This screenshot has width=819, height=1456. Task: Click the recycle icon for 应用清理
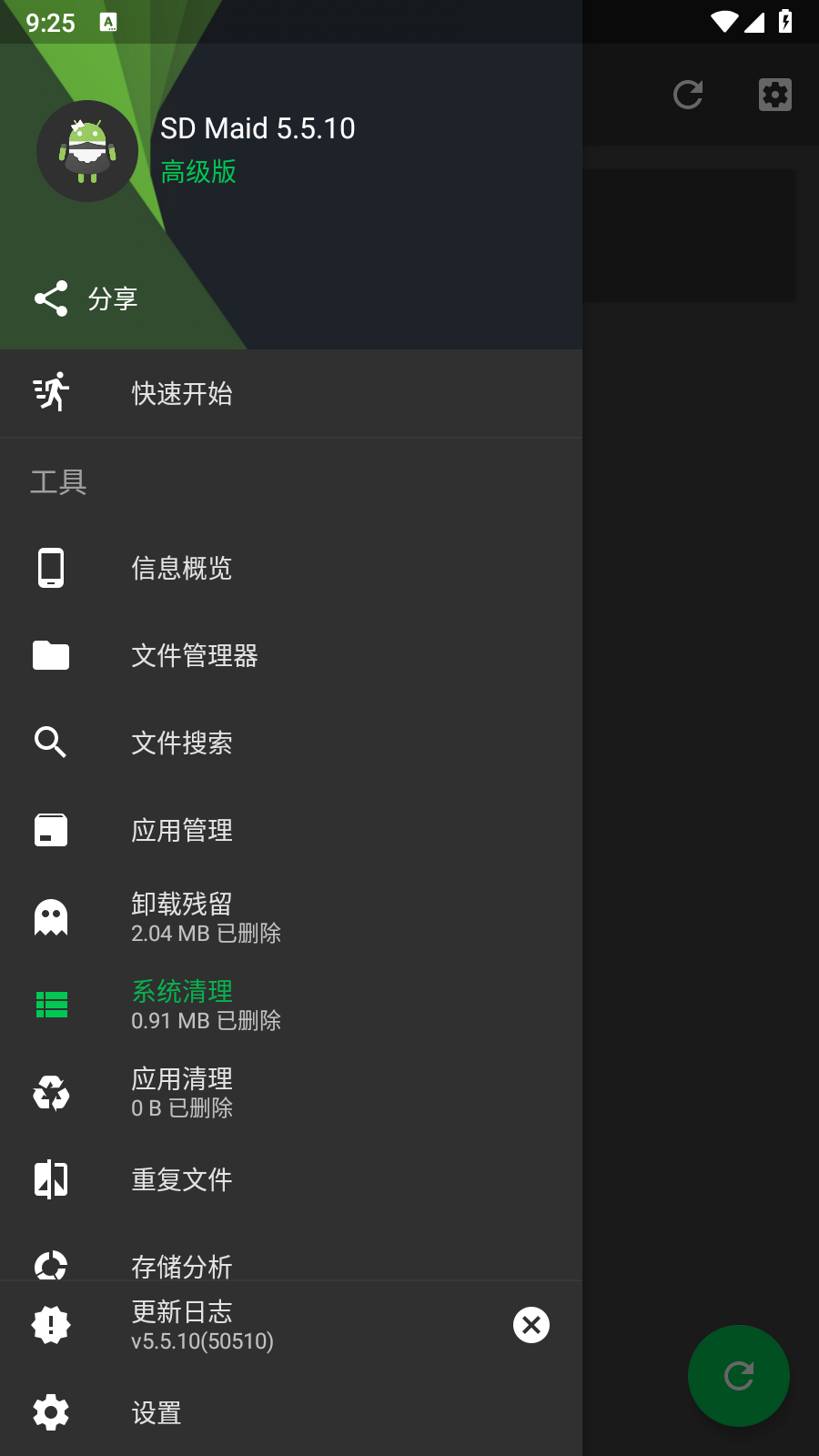51,1092
